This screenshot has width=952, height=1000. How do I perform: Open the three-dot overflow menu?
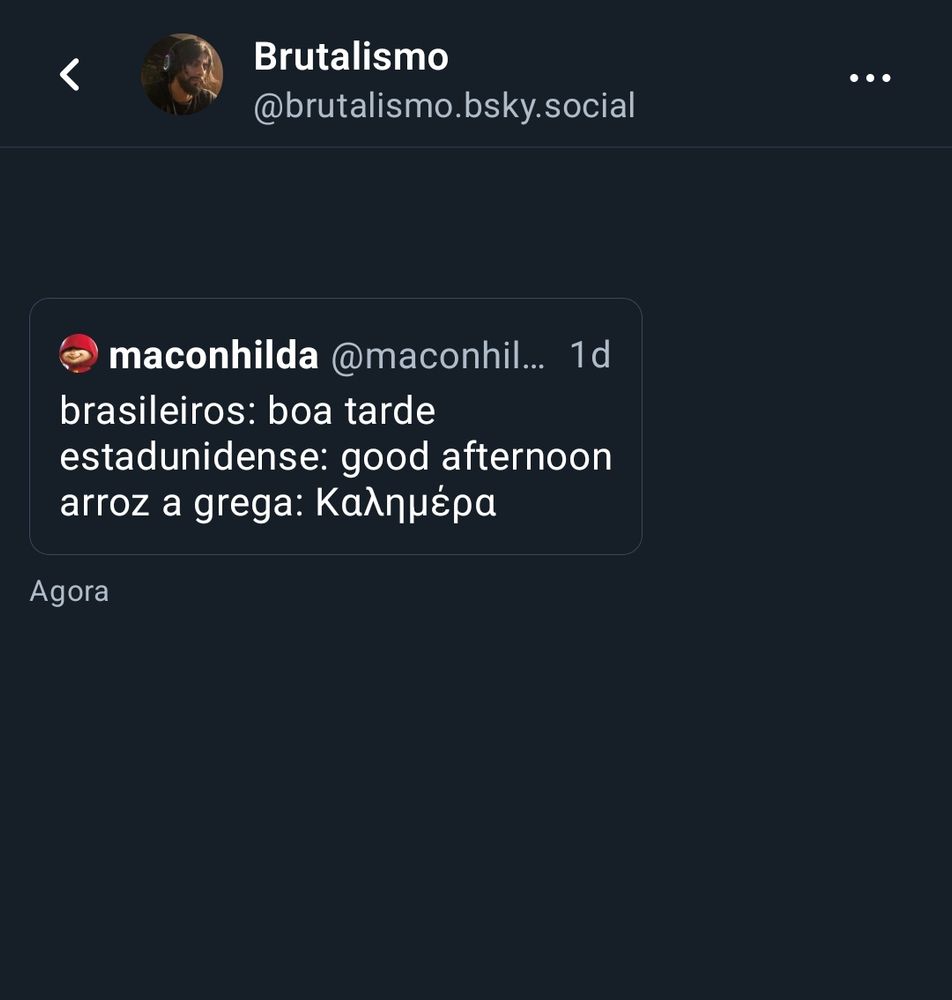click(x=869, y=78)
